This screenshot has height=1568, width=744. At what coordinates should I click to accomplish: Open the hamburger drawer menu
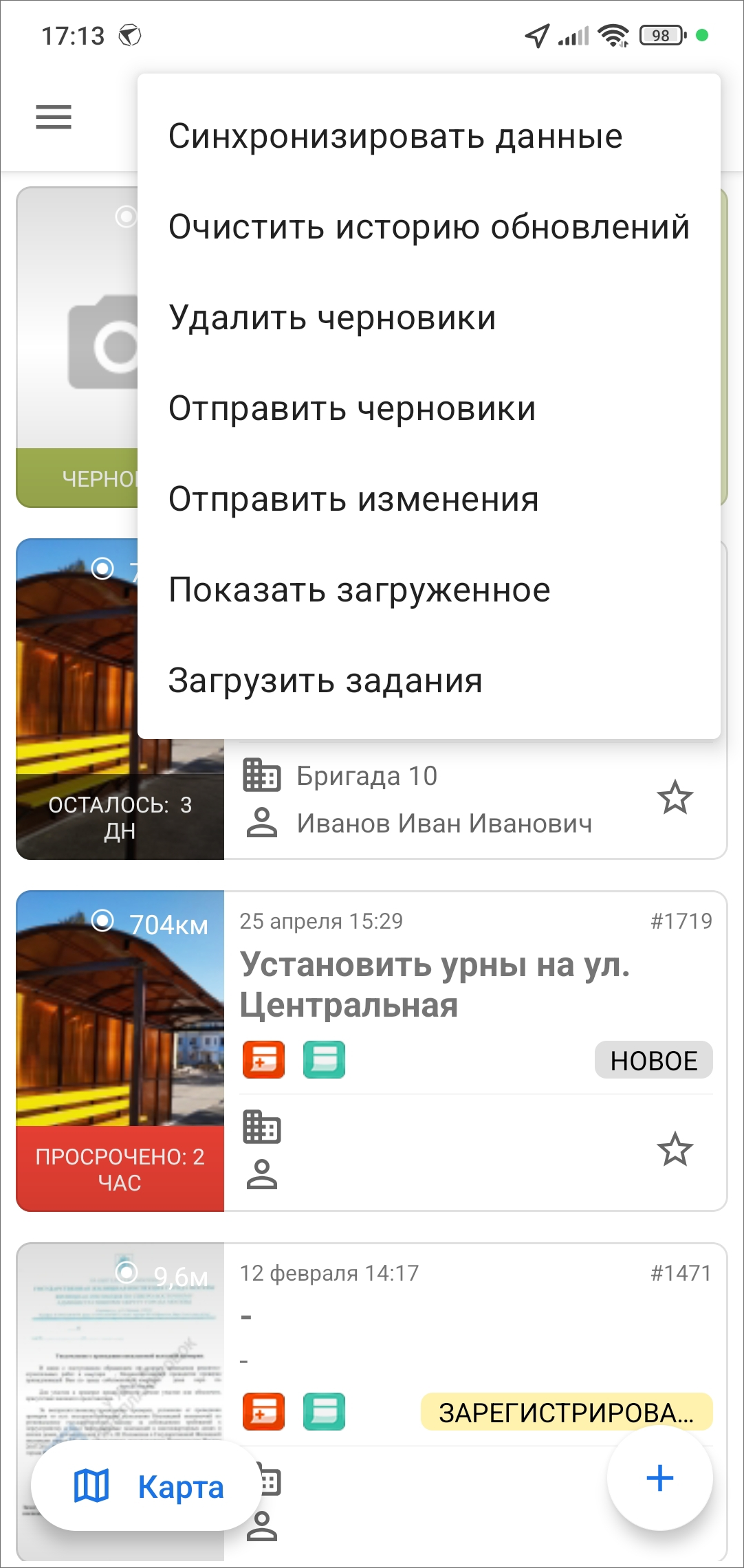click(x=54, y=117)
